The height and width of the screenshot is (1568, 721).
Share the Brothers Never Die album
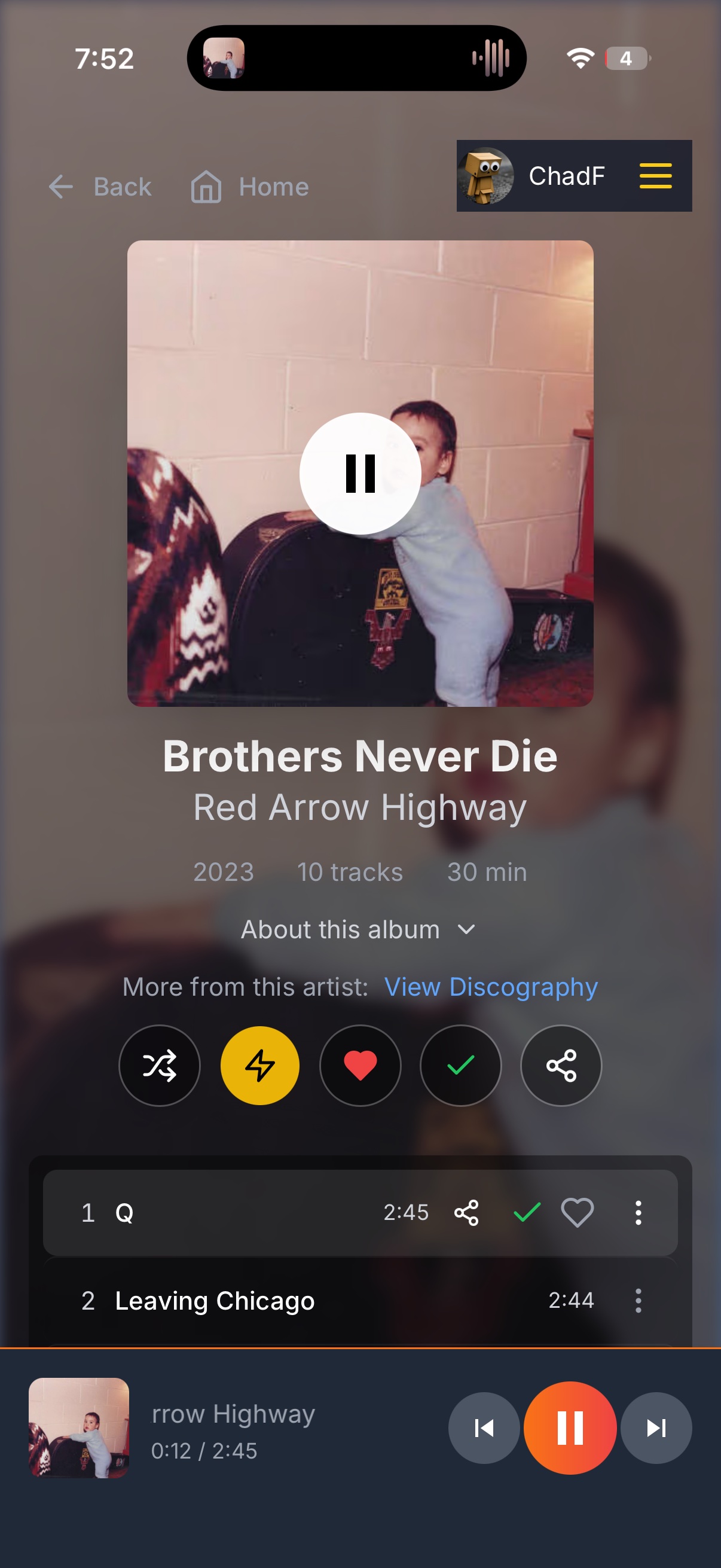pyautogui.click(x=561, y=1065)
